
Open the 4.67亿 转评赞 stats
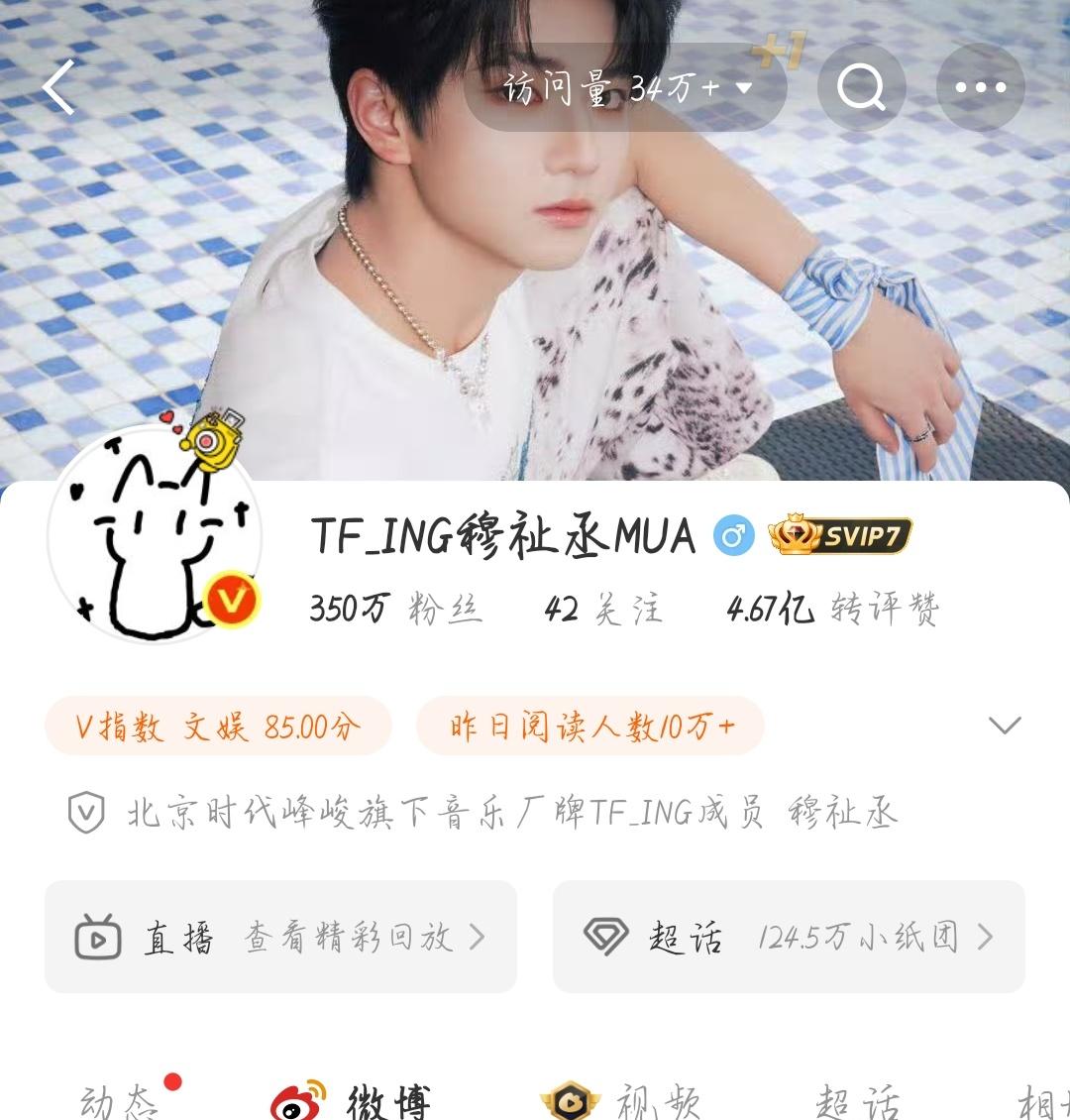click(x=832, y=609)
